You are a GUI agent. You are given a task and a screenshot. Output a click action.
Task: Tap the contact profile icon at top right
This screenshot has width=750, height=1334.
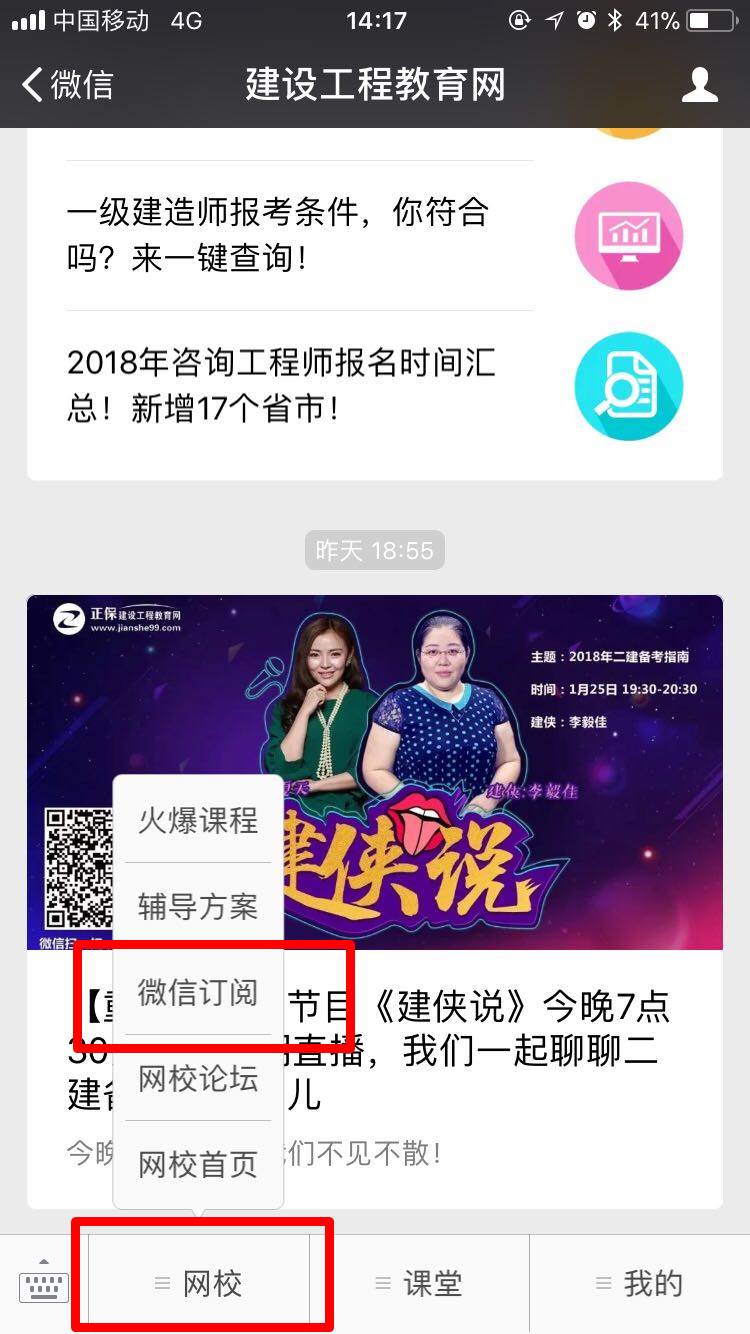pos(701,86)
